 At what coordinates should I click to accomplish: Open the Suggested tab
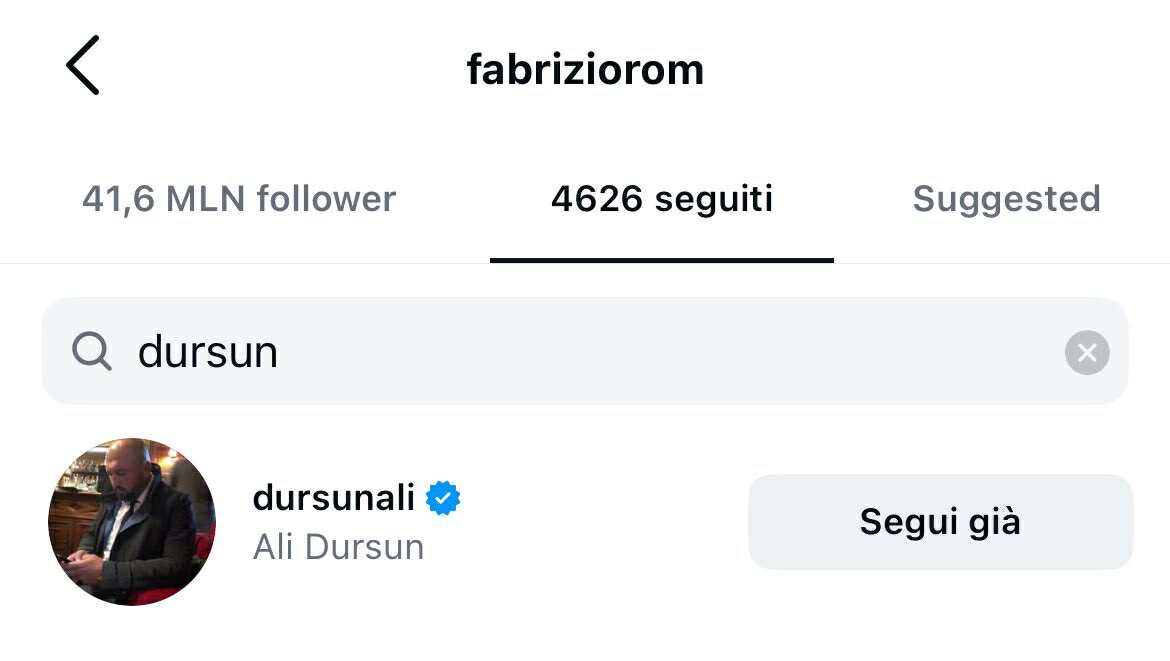tap(1005, 199)
